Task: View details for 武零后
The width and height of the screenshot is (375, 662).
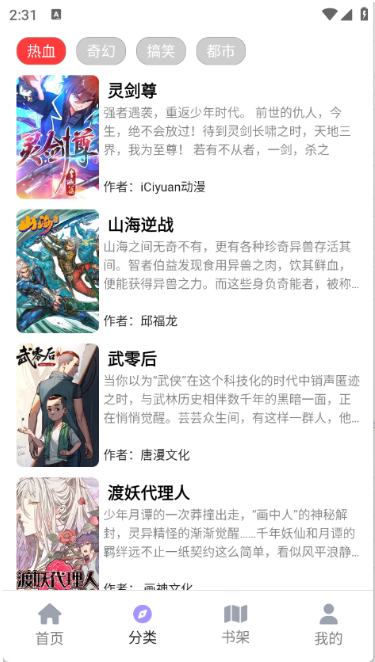Action: click(188, 405)
